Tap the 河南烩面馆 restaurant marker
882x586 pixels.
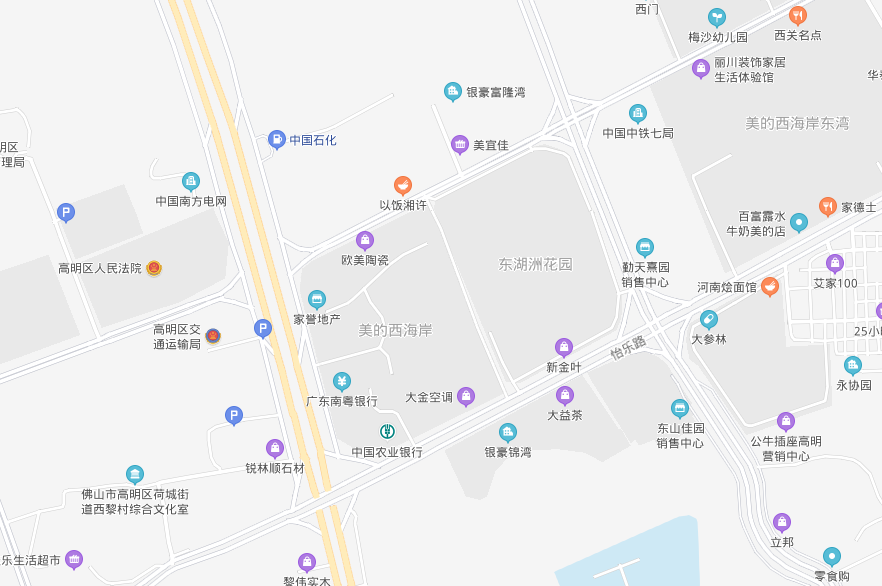click(769, 287)
